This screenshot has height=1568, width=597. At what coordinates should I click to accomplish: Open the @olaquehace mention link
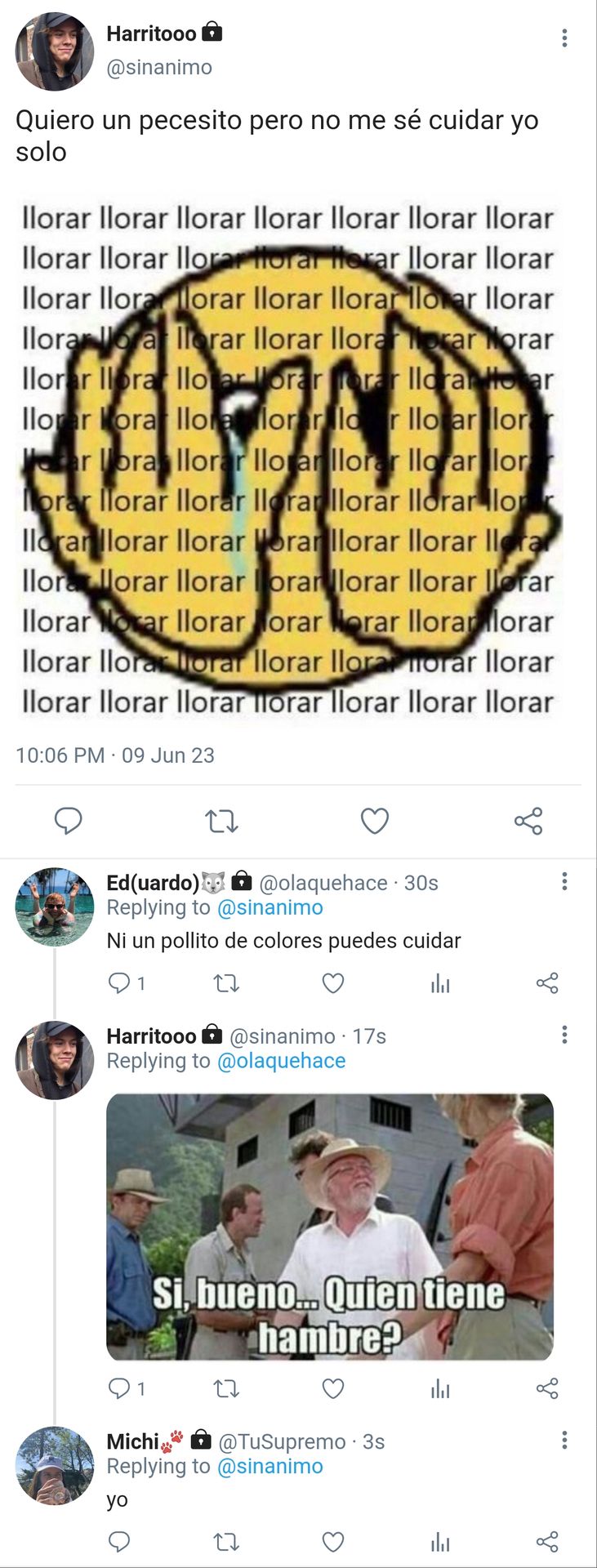[x=281, y=1061]
